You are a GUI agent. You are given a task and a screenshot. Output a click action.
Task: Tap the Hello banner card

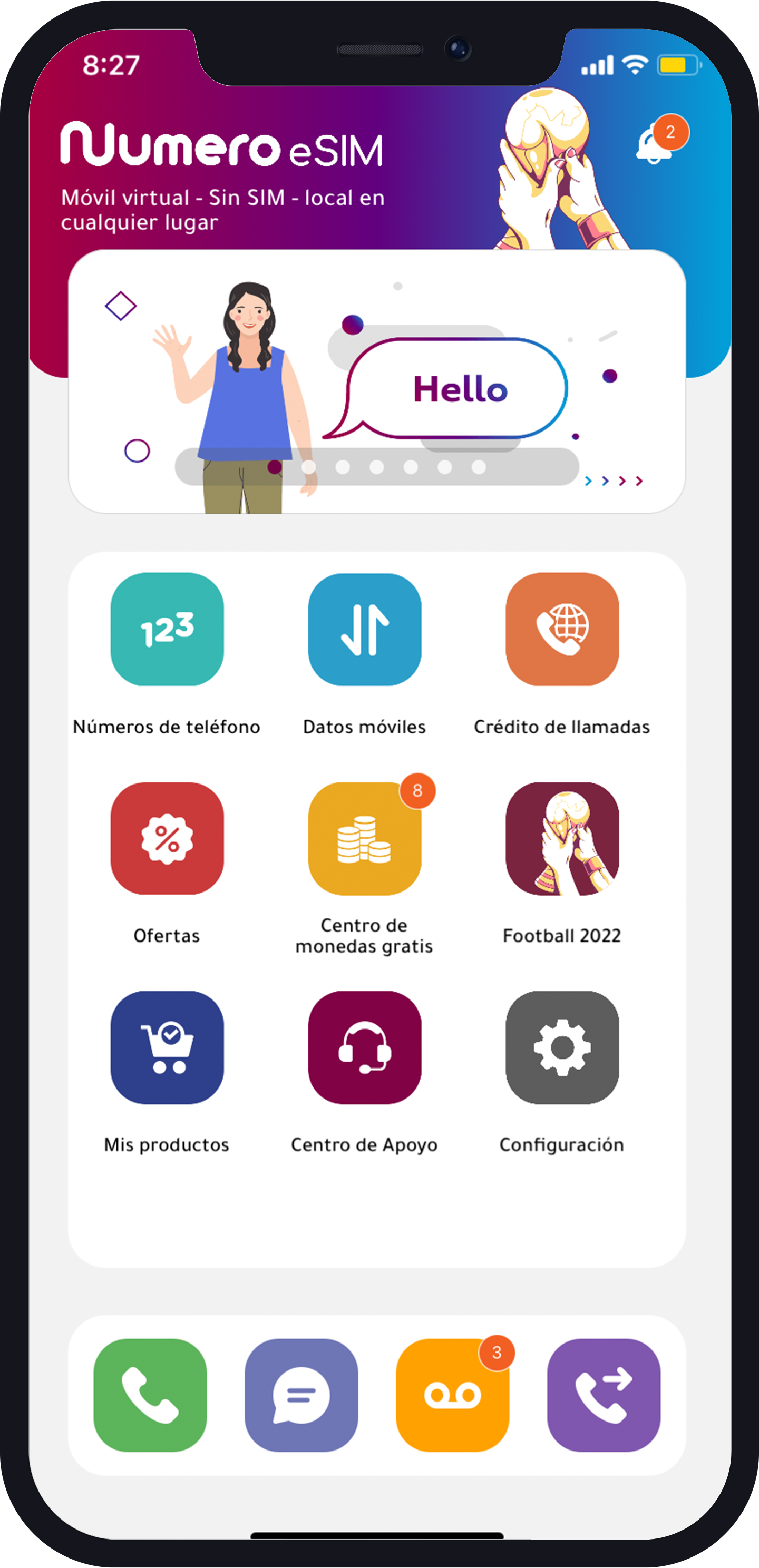376,381
